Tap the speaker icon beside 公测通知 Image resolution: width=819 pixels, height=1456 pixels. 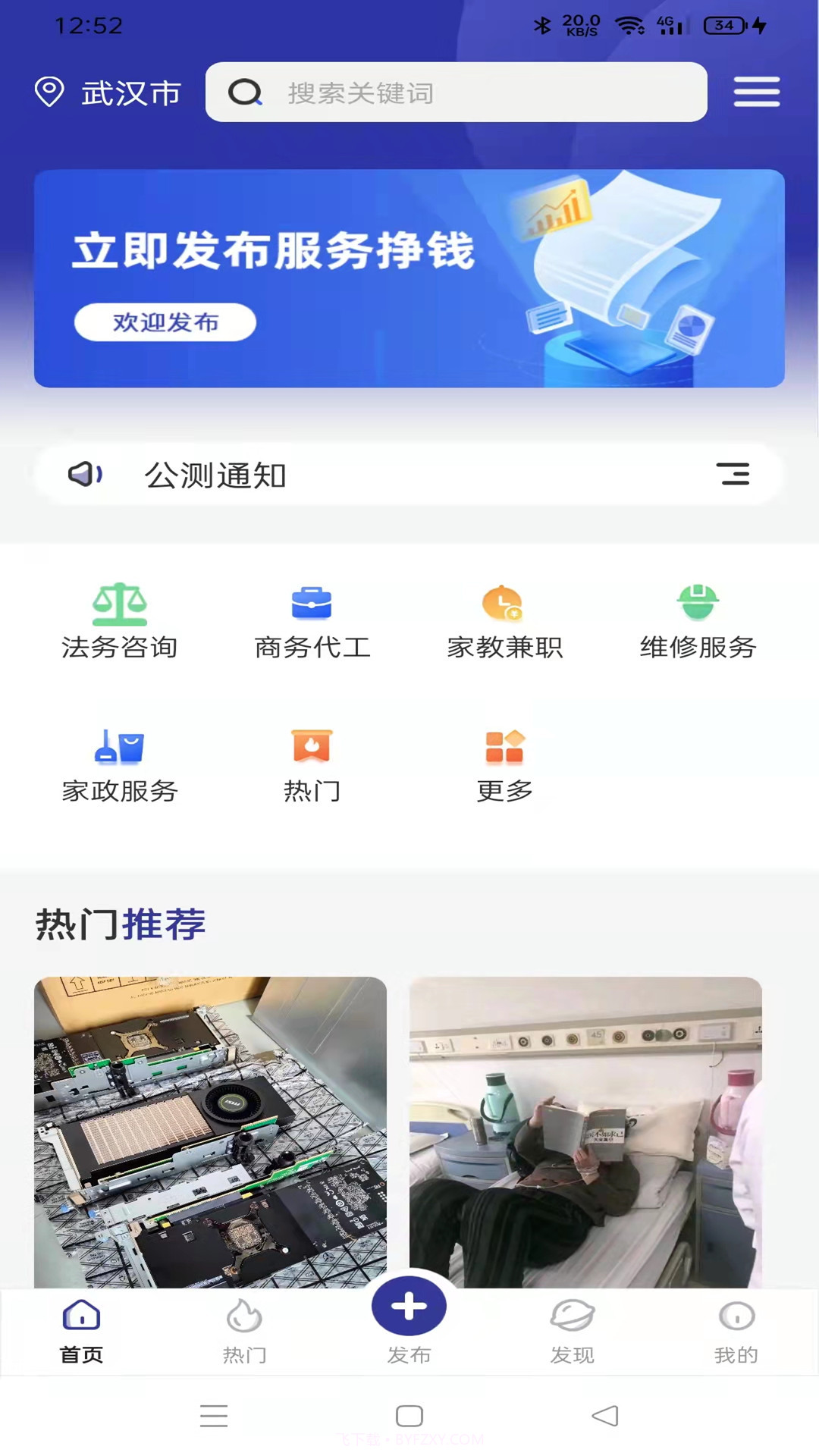coord(86,475)
